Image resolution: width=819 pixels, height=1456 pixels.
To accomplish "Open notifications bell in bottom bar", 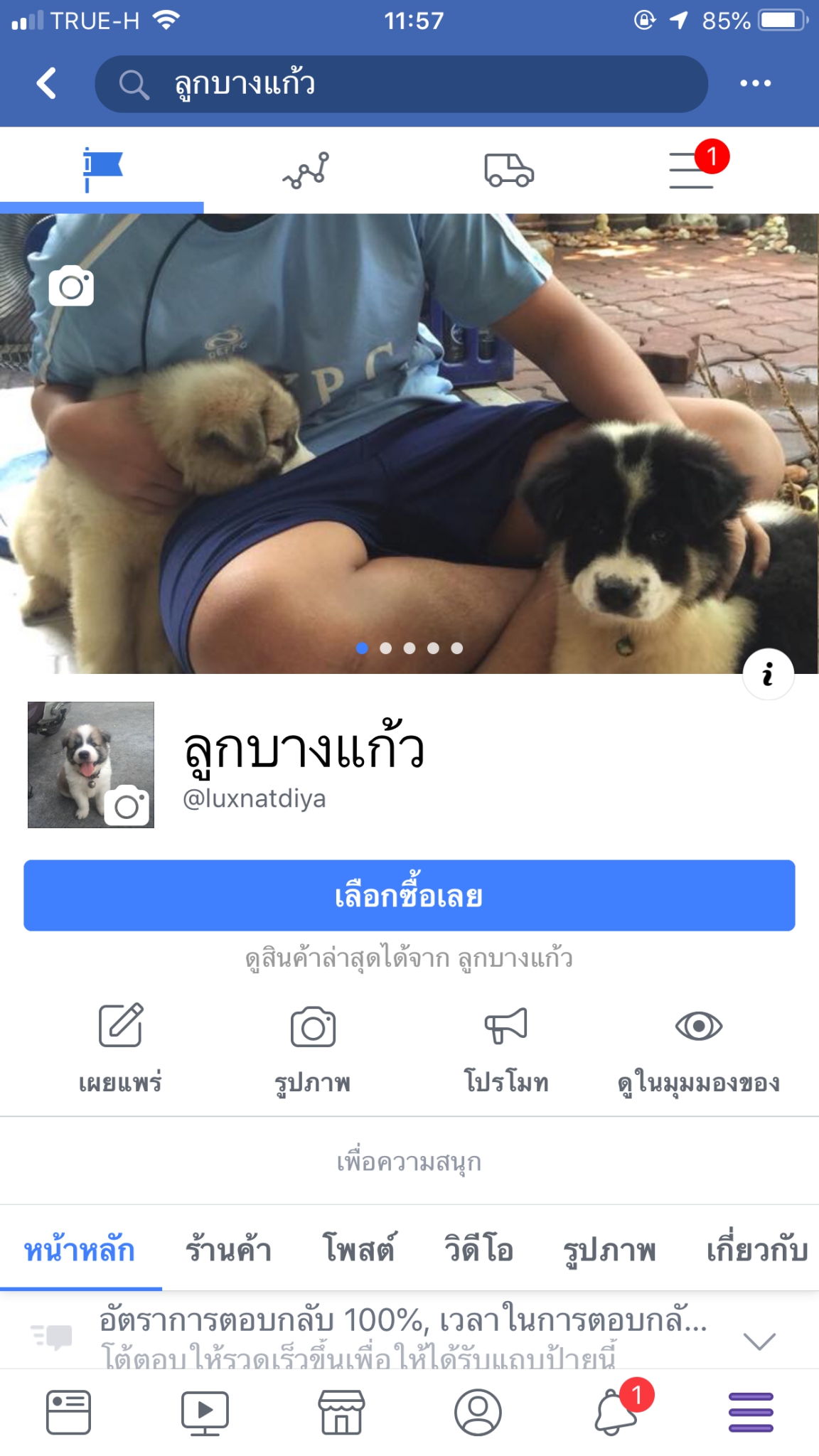I will click(616, 1413).
